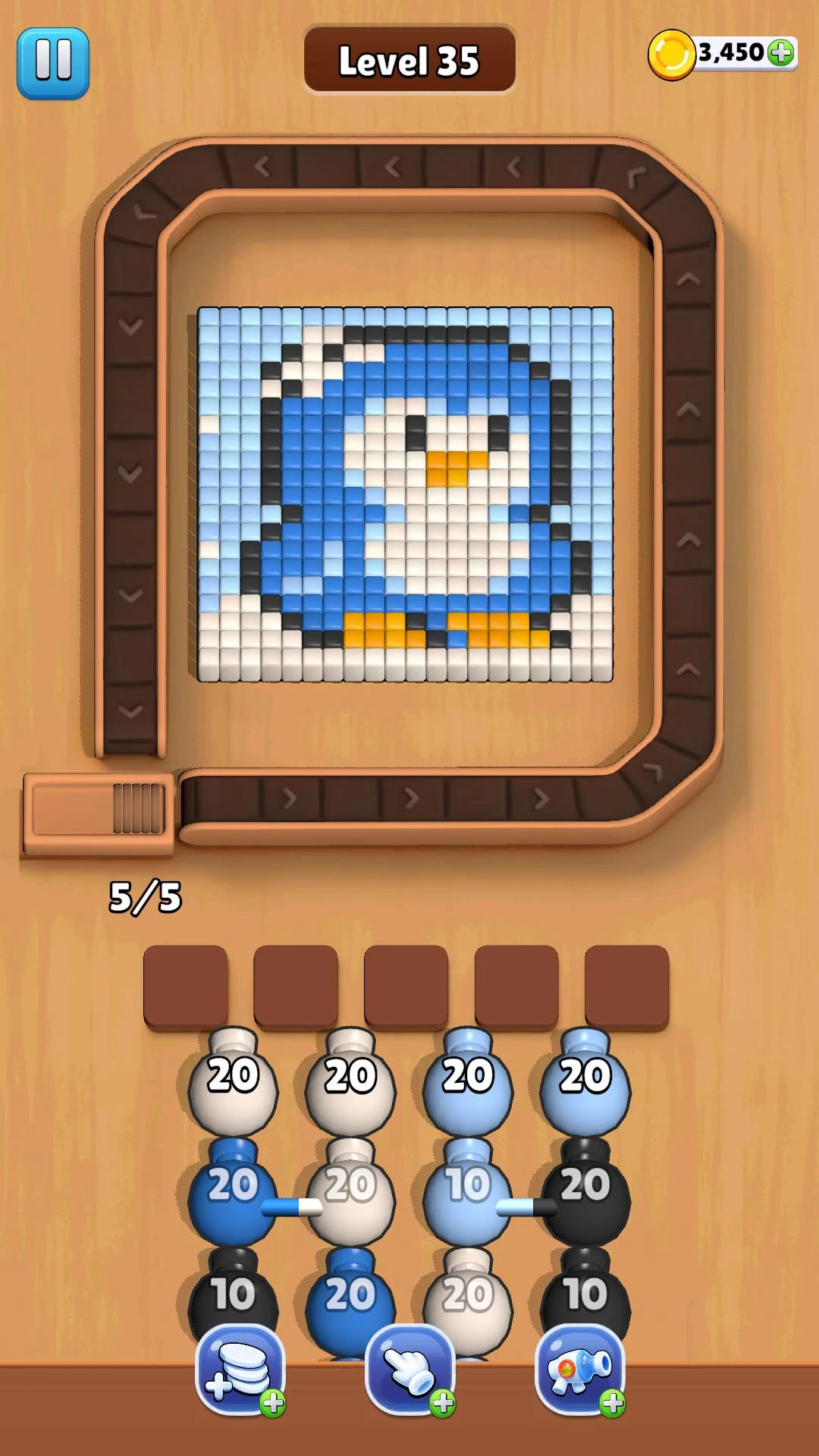Use the hand picker booster
This screenshot has height=1456, width=819.
point(410,1370)
